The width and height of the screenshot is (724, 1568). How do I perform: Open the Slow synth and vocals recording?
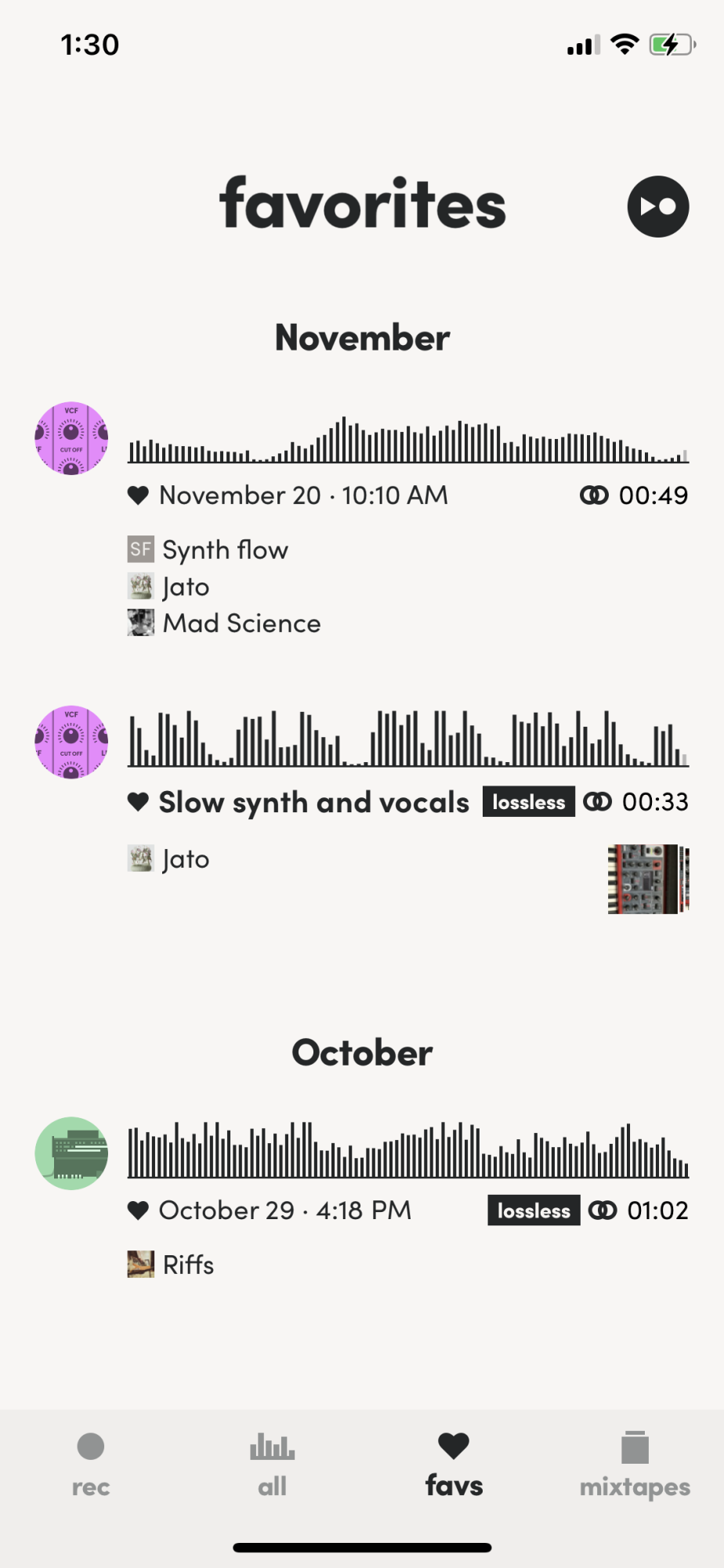tap(313, 802)
